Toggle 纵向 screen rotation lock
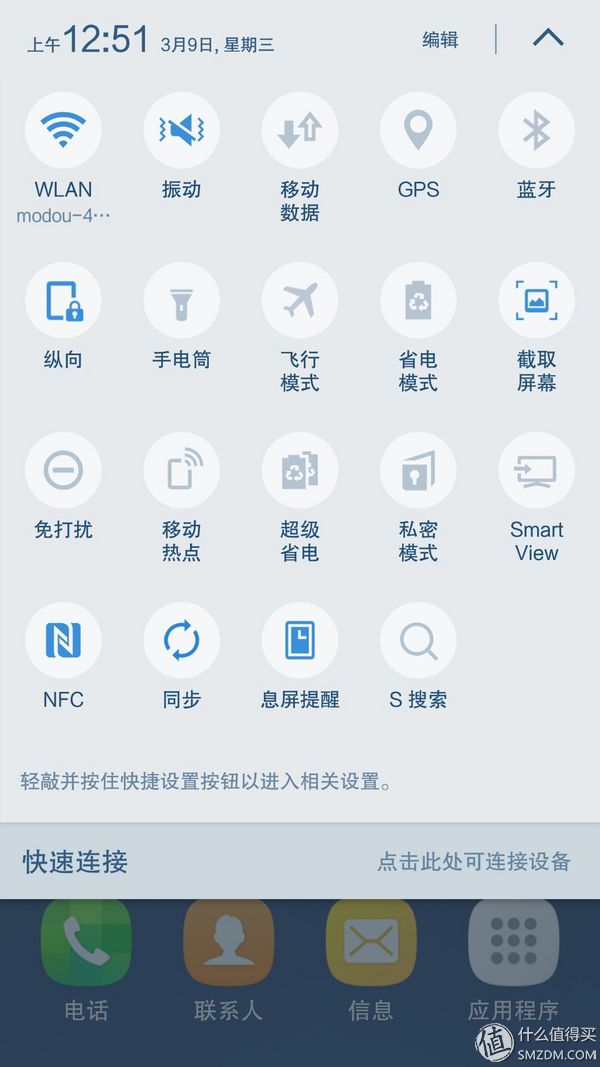The image size is (600, 1067). pos(63,301)
